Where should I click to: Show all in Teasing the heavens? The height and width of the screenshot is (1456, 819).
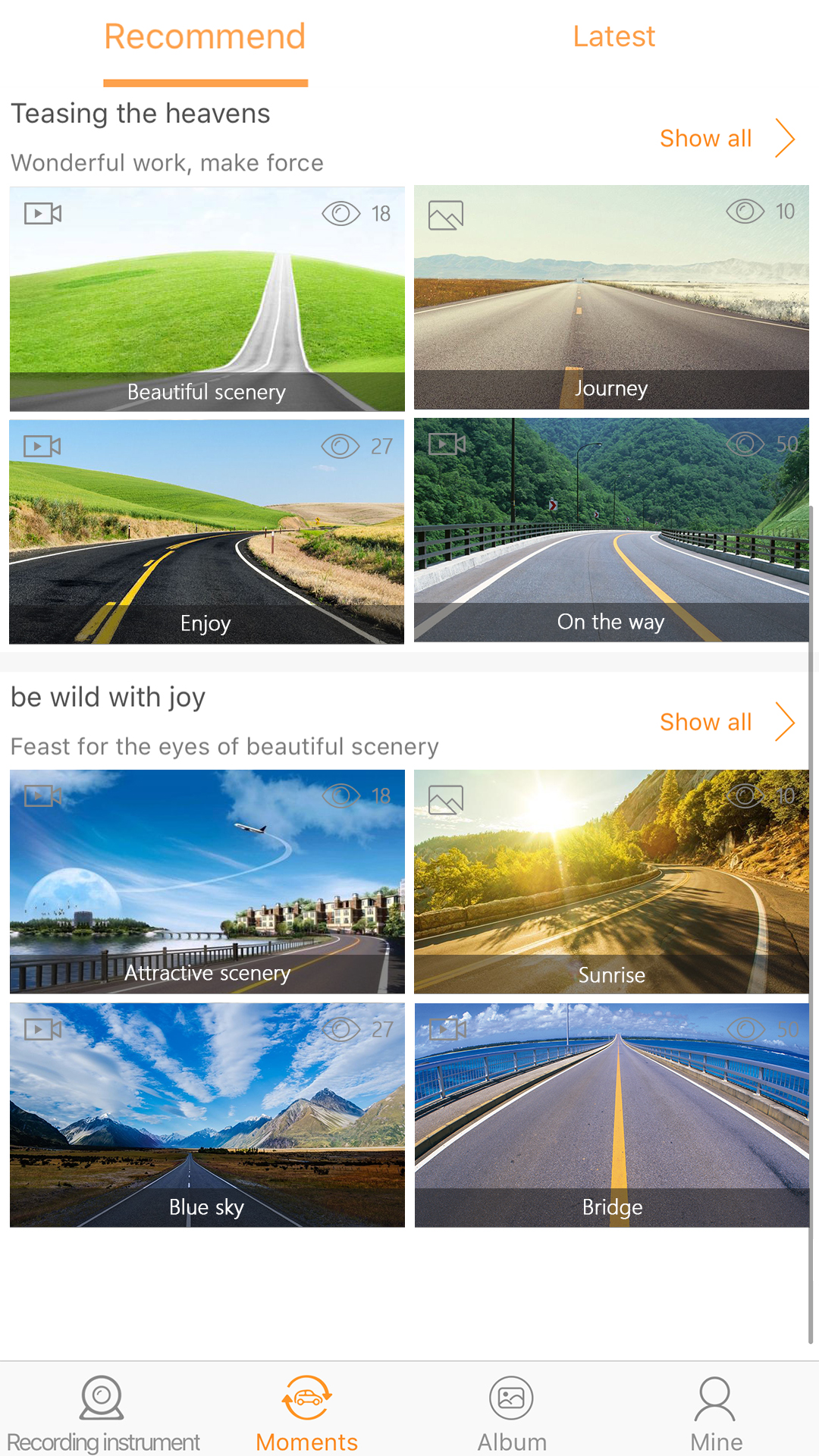pyautogui.click(x=725, y=139)
